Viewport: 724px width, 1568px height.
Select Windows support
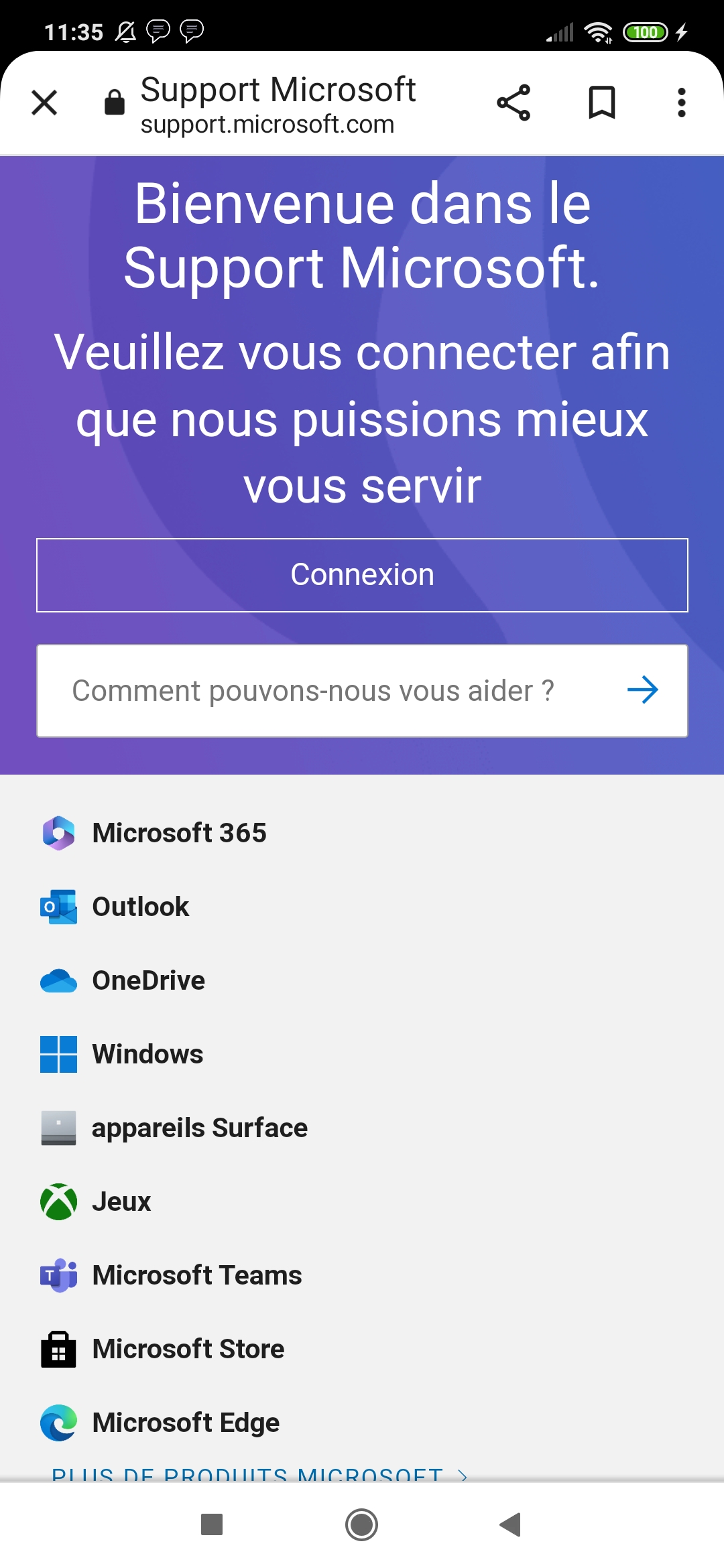[147, 1054]
